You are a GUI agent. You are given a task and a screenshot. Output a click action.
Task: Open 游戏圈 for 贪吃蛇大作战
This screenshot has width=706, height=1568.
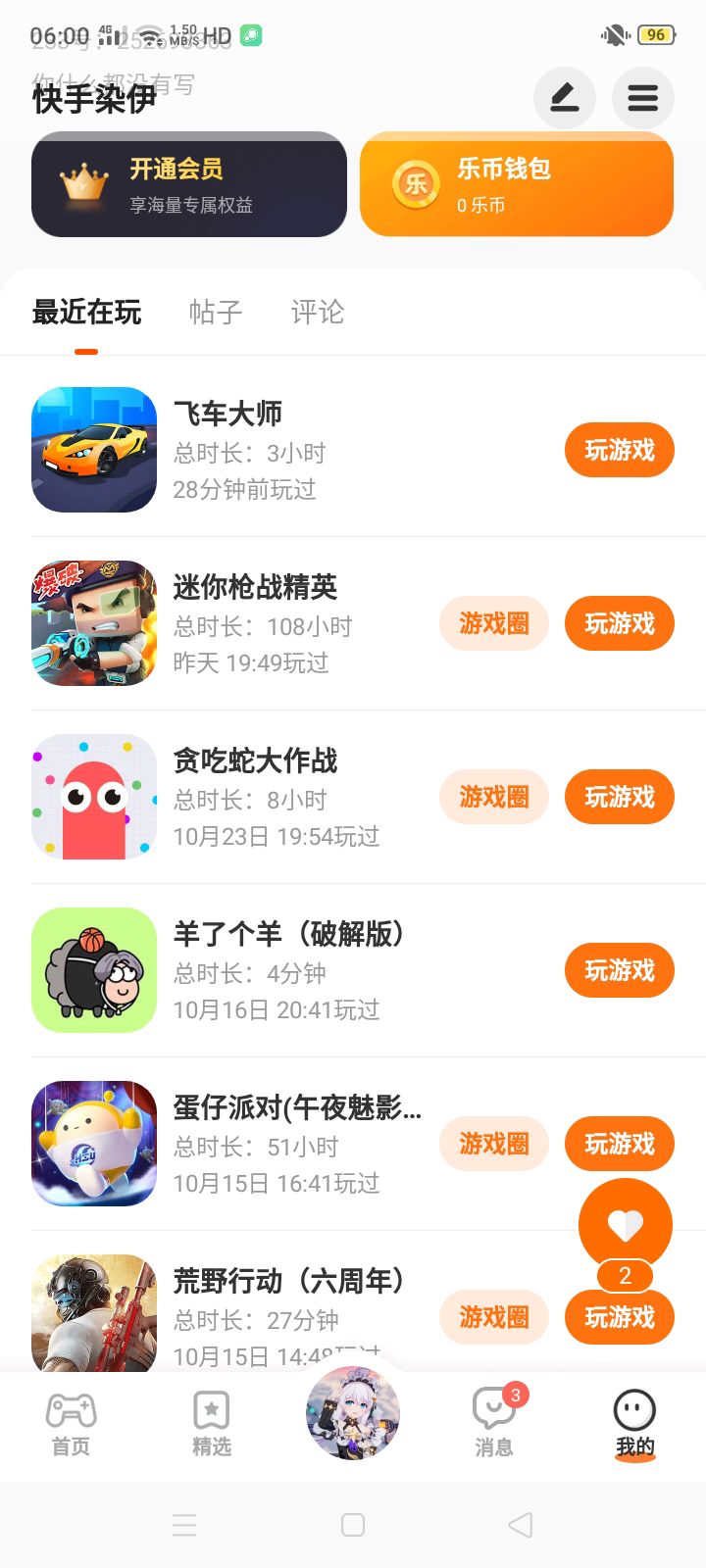pyautogui.click(x=493, y=798)
